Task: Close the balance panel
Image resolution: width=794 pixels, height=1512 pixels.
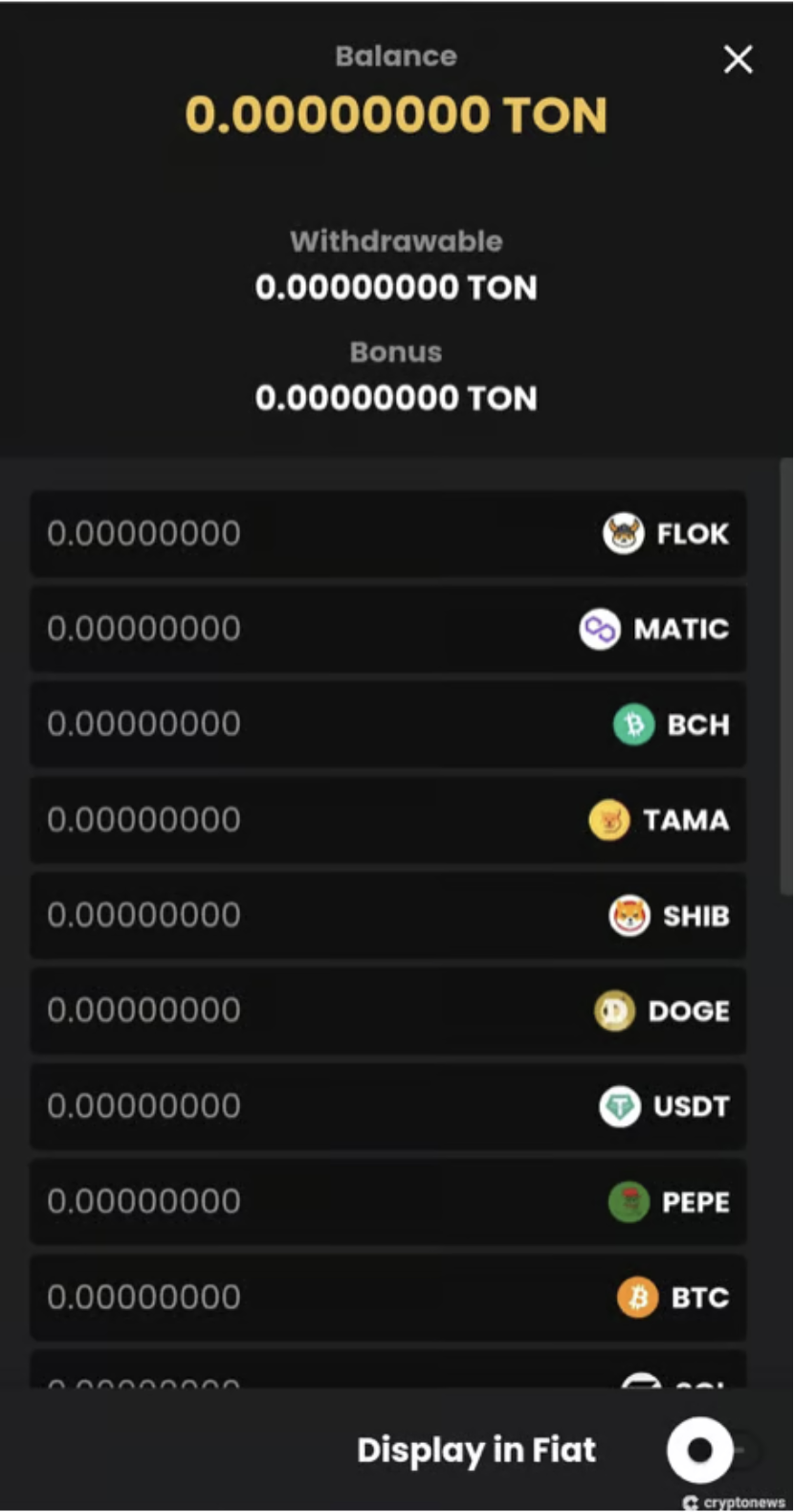Action: coord(738,59)
